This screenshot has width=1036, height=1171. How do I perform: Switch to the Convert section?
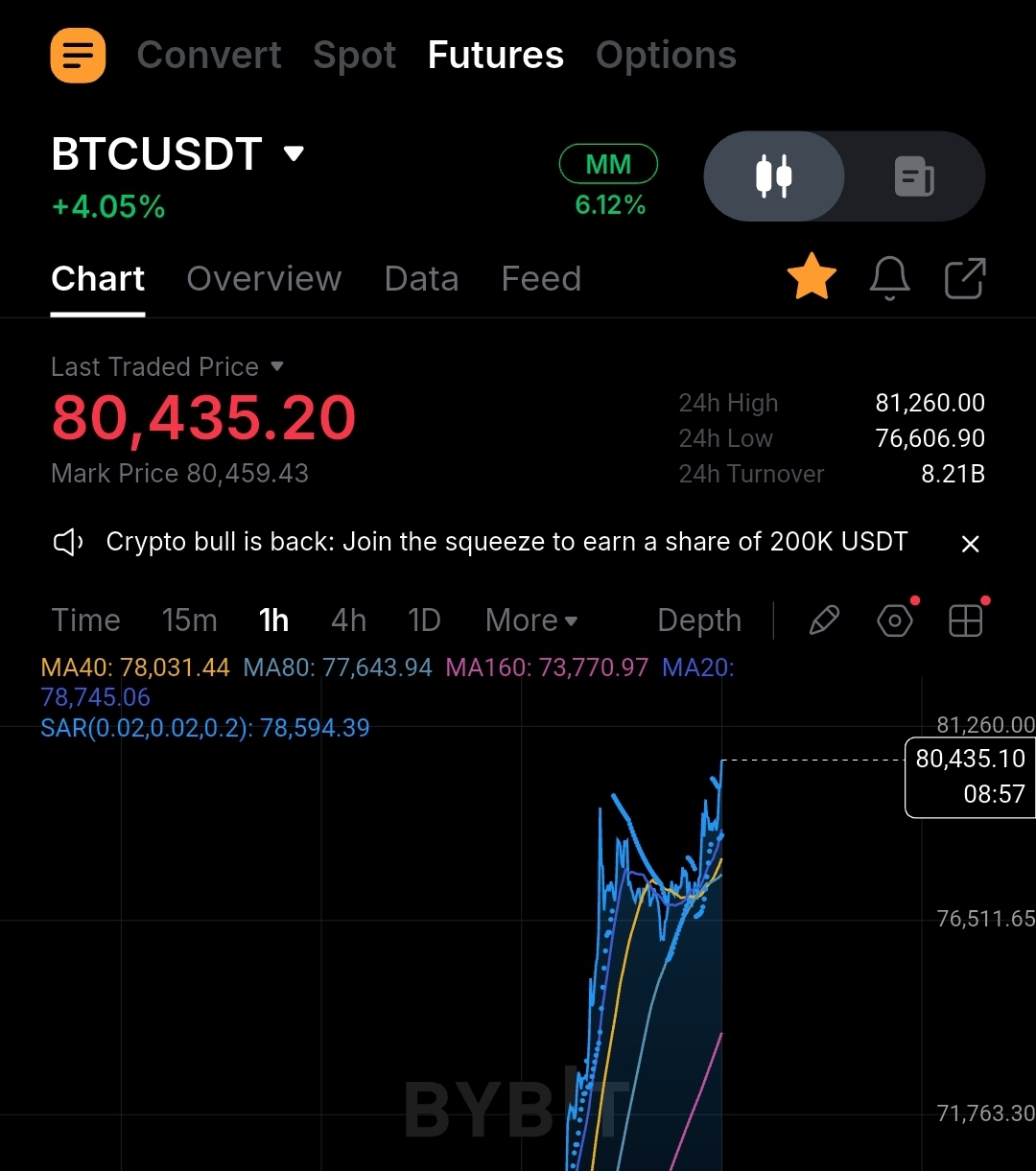coord(209,55)
